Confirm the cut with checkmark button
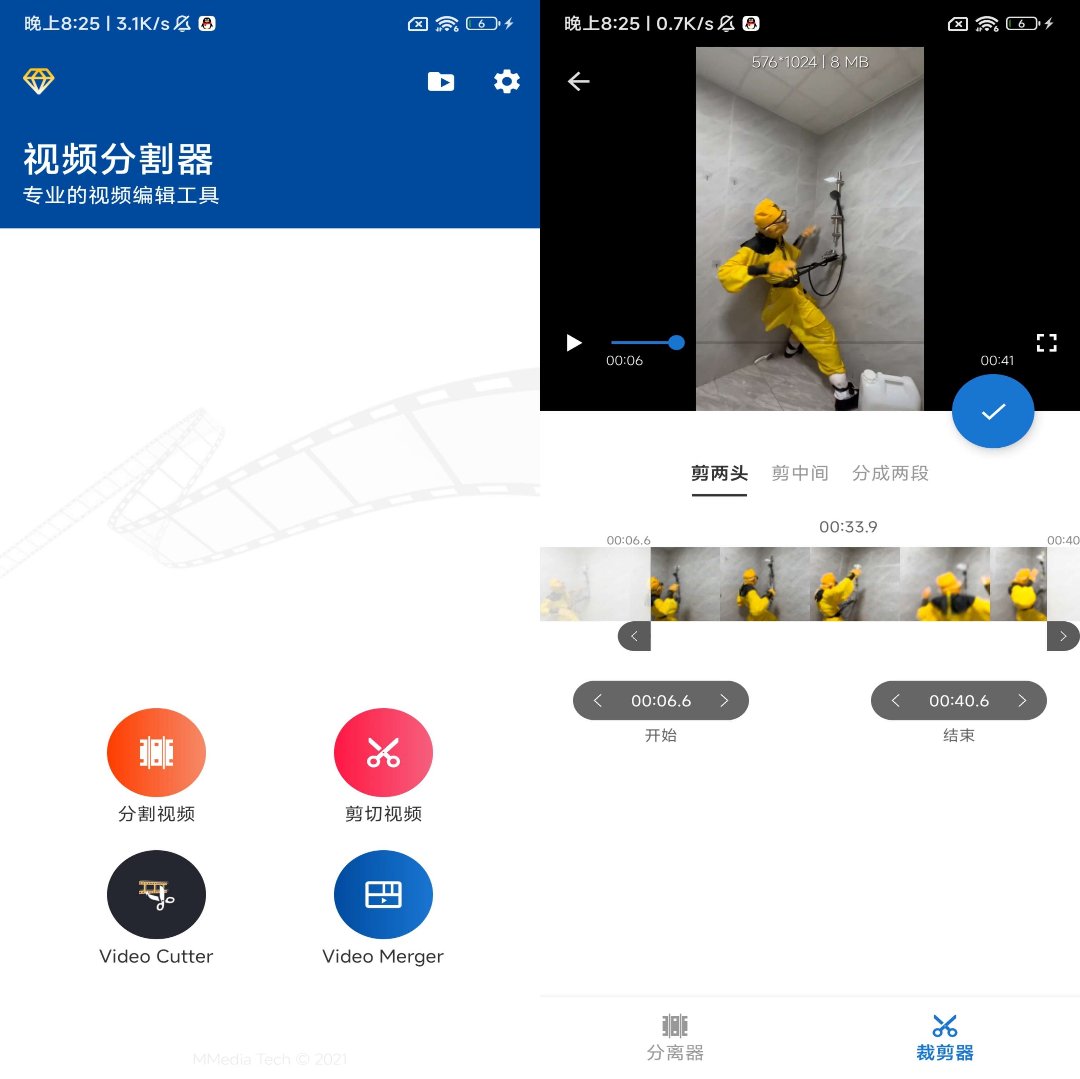The height and width of the screenshot is (1079, 1080). 992,411
